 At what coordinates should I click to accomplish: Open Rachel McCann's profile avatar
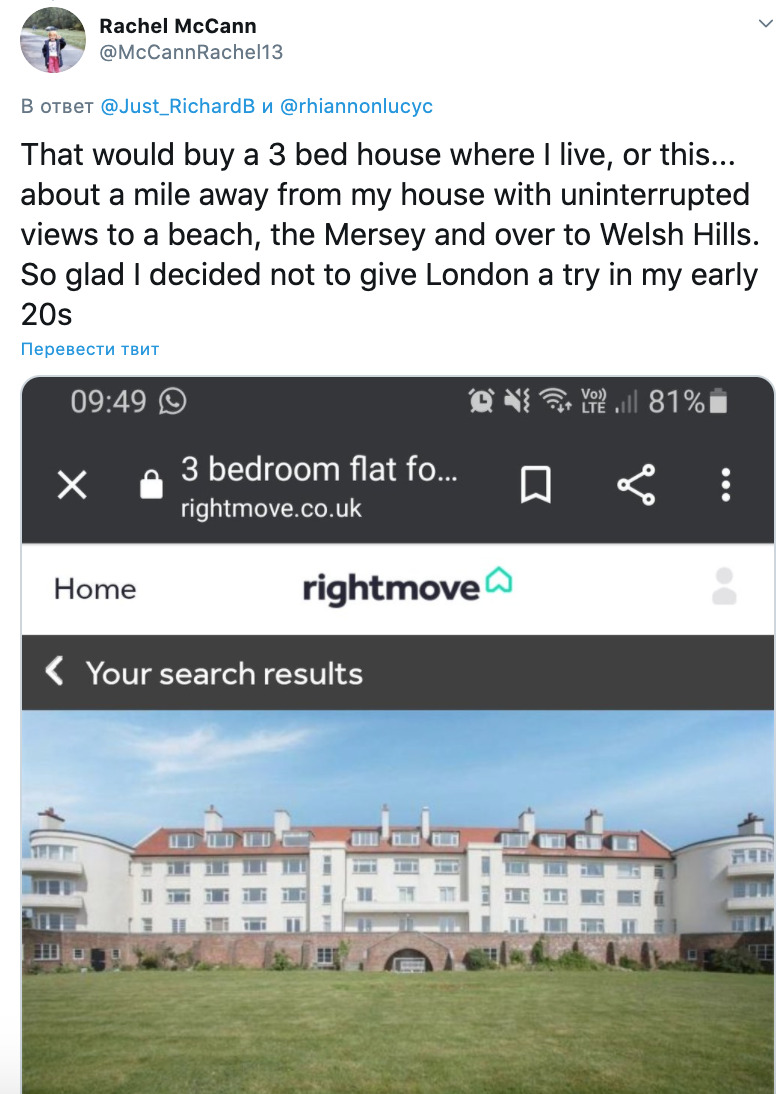pyautogui.click(x=53, y=39)
